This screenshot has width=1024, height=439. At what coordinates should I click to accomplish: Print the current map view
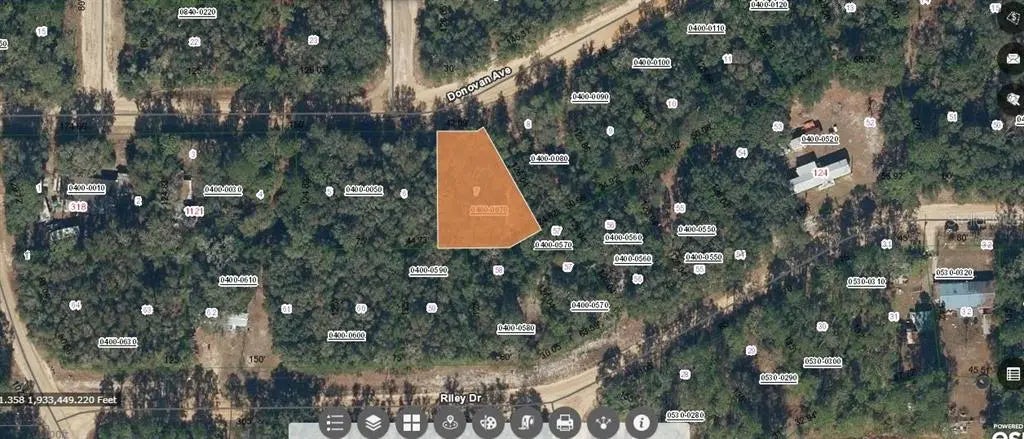coord(564,423)
